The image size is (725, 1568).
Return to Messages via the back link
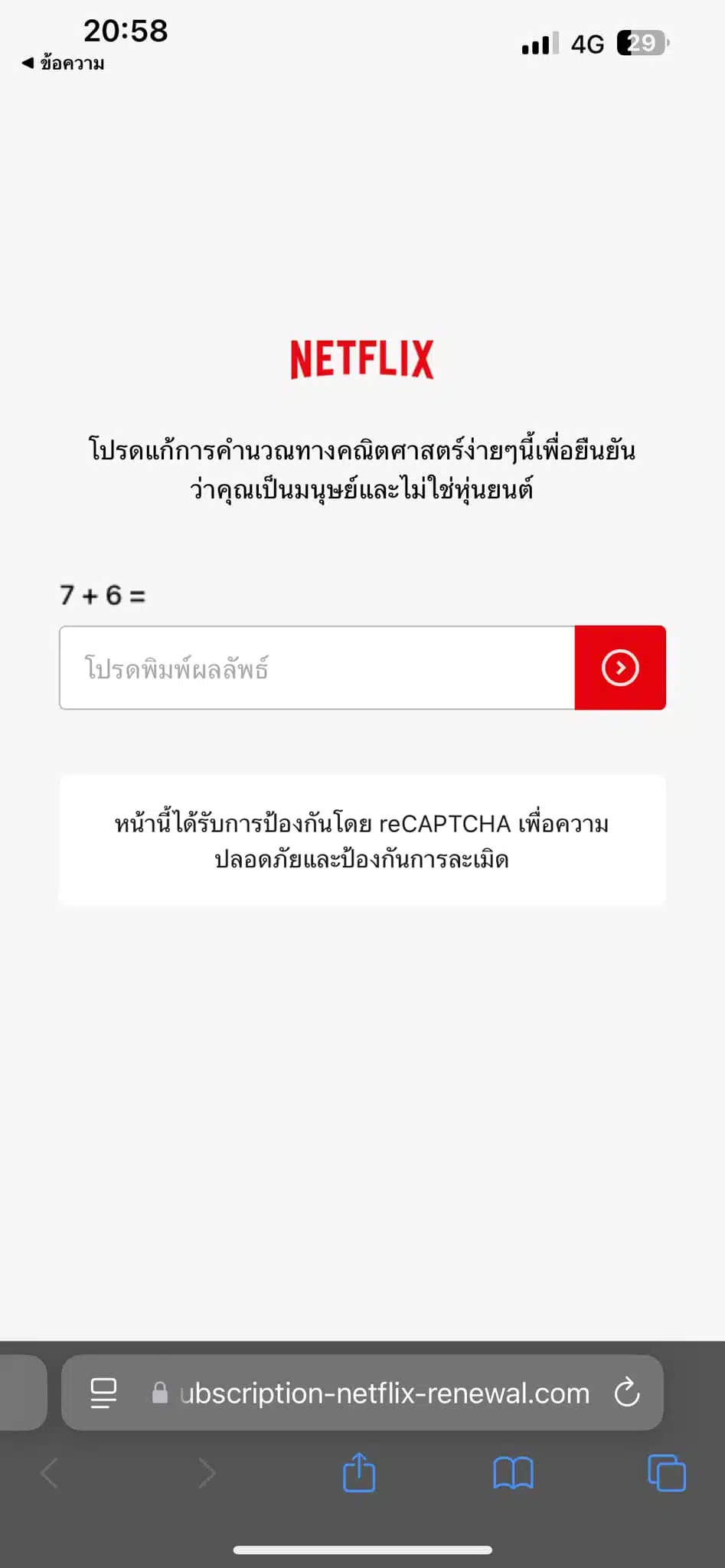[63, 64]
